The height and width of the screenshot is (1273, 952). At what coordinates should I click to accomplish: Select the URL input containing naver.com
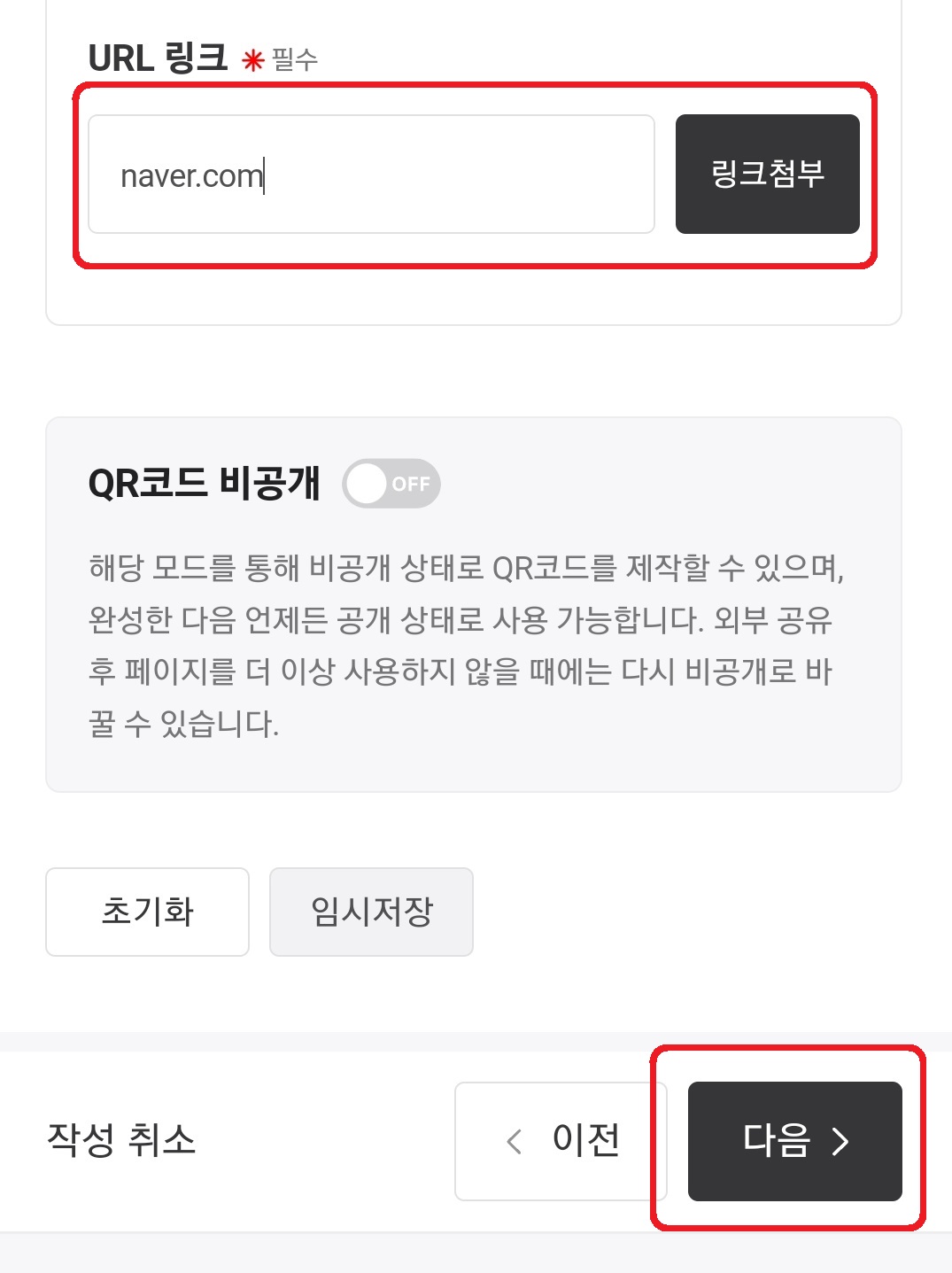[x=372, y=173]
